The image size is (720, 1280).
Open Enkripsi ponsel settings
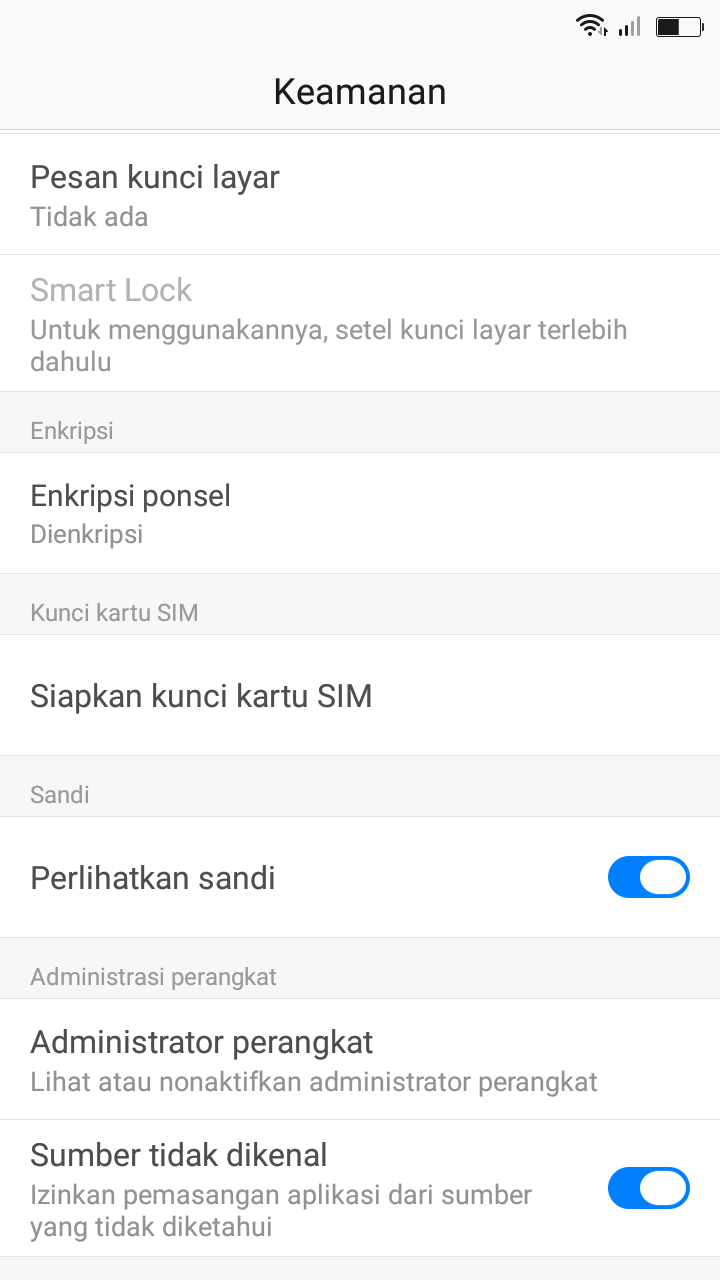[360, 513]
